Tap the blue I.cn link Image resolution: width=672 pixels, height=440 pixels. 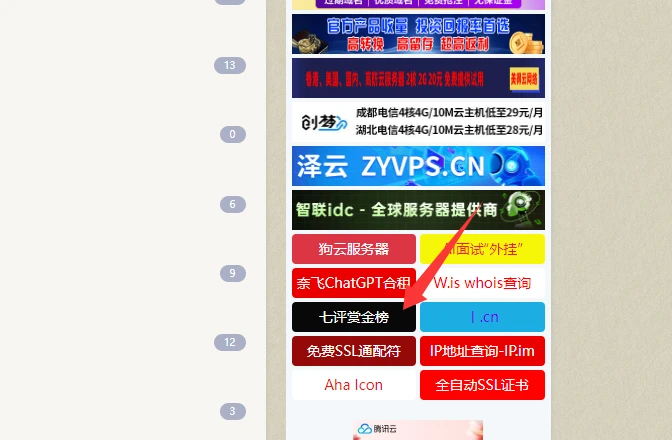click(482, 317)
